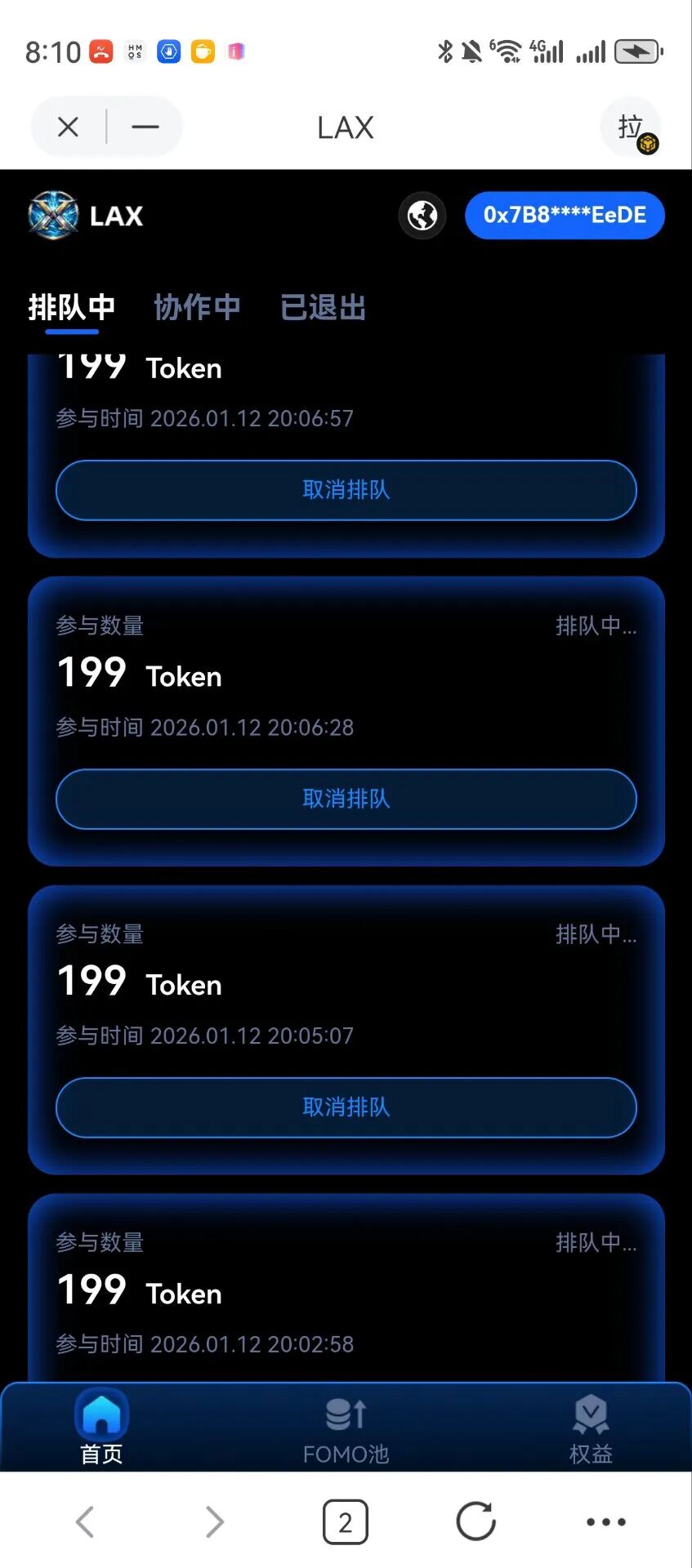The image size is (692, 1568).
Task: Tap 取消排队 on the topmost queue card
Action: tap(345, 490)
